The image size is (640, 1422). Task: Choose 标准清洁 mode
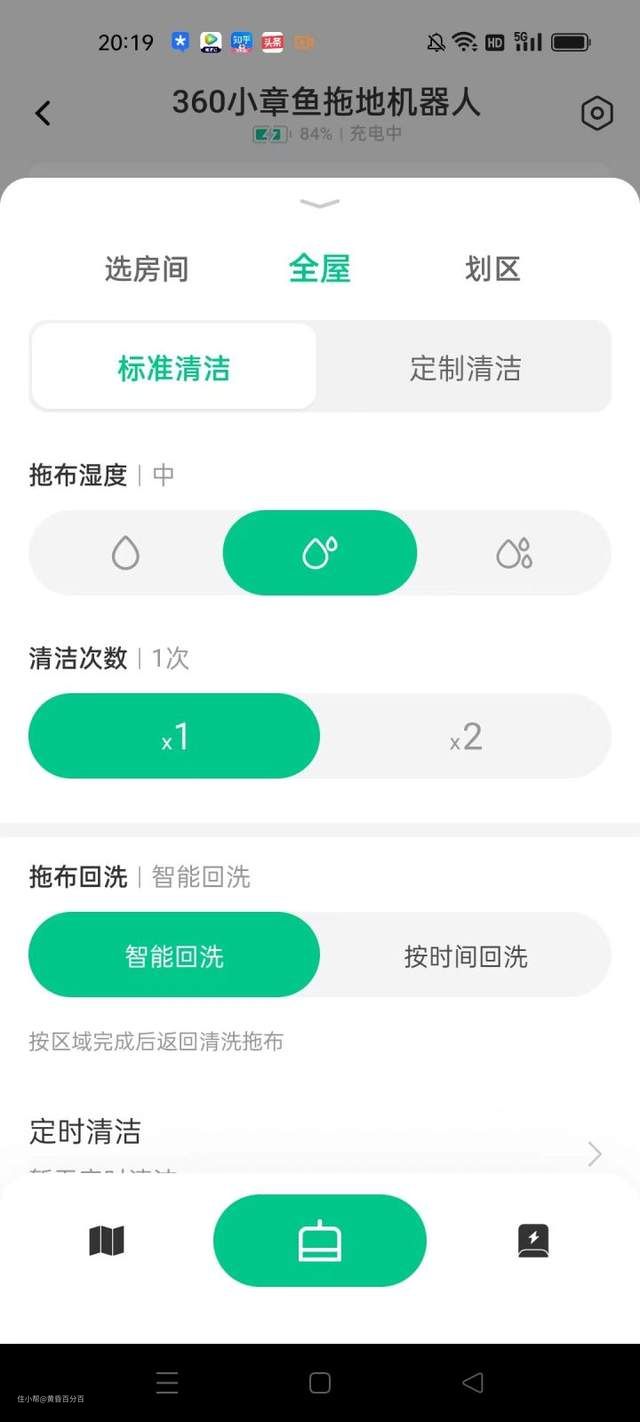pyautogui.click(x=174, y=367)
